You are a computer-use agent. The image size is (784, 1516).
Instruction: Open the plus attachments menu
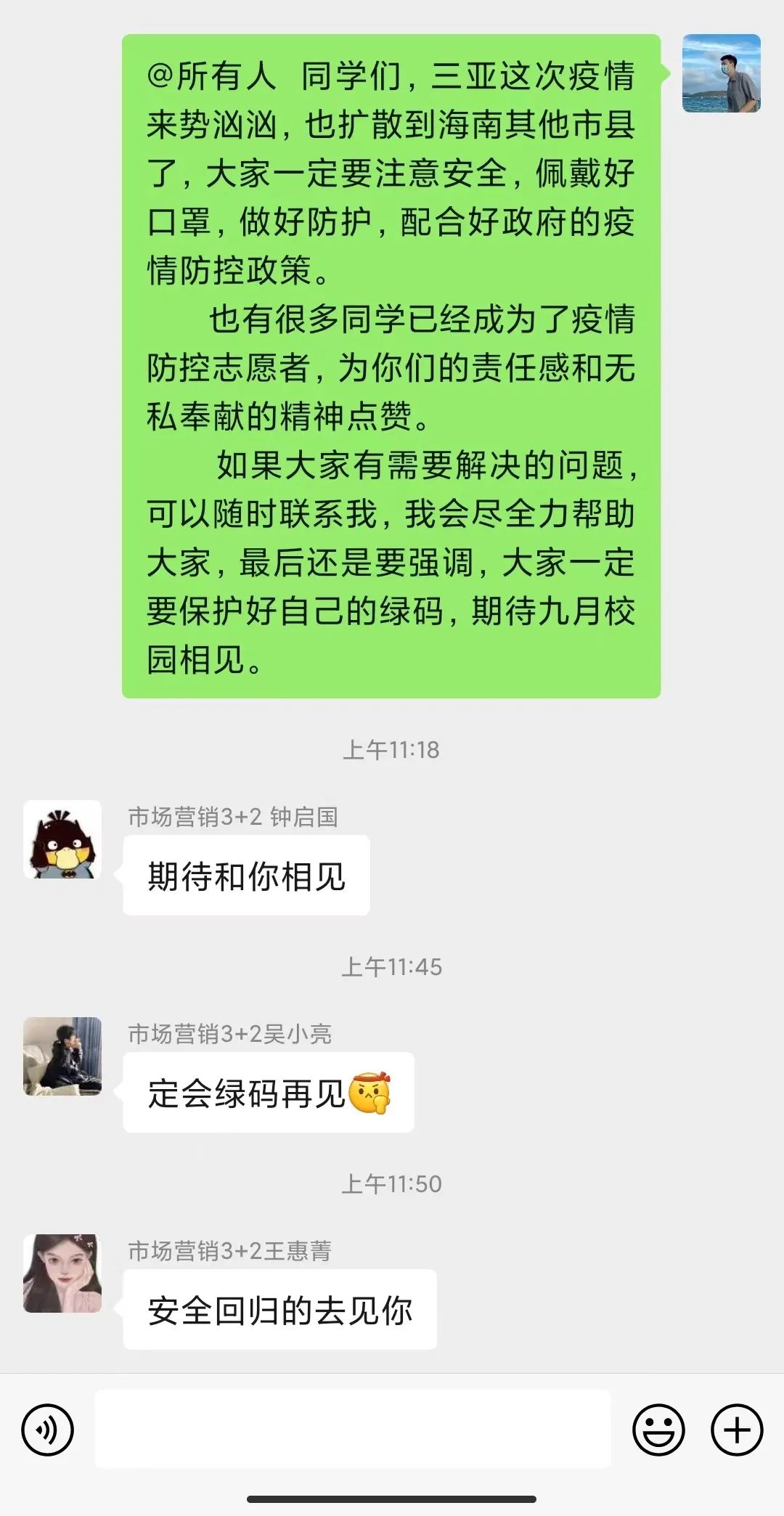pyautogui.click(x=737, y=1430)
